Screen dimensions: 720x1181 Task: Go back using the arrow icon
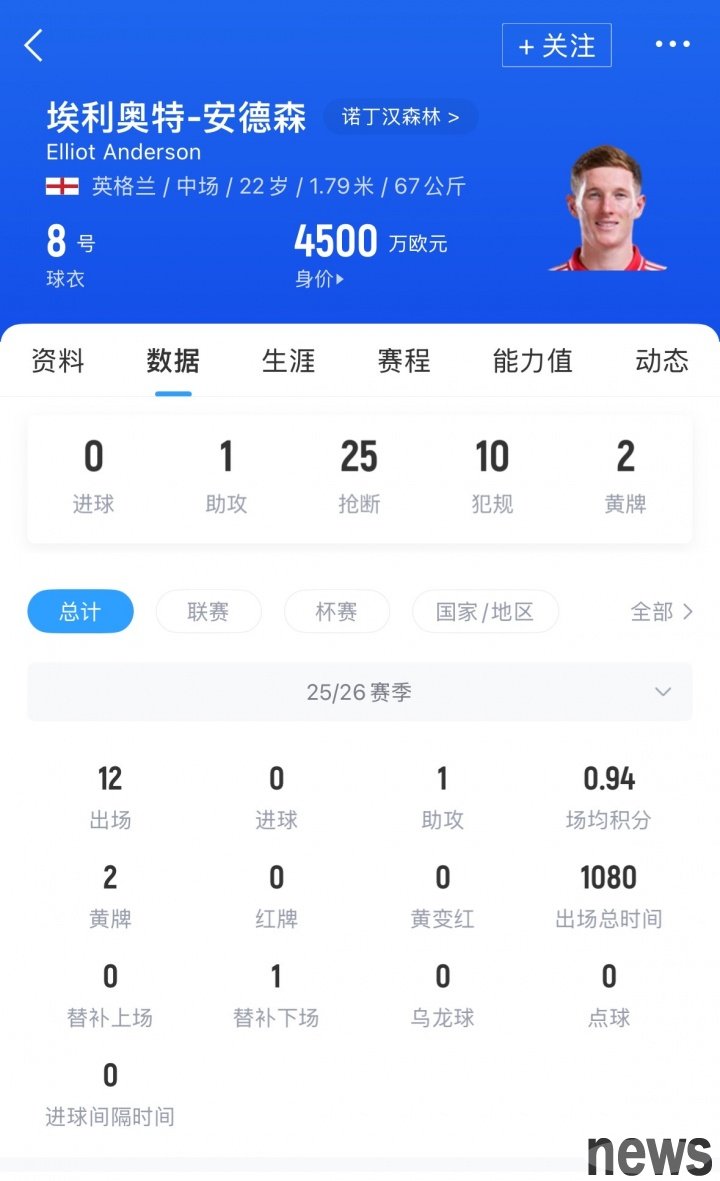coord(34,46)
